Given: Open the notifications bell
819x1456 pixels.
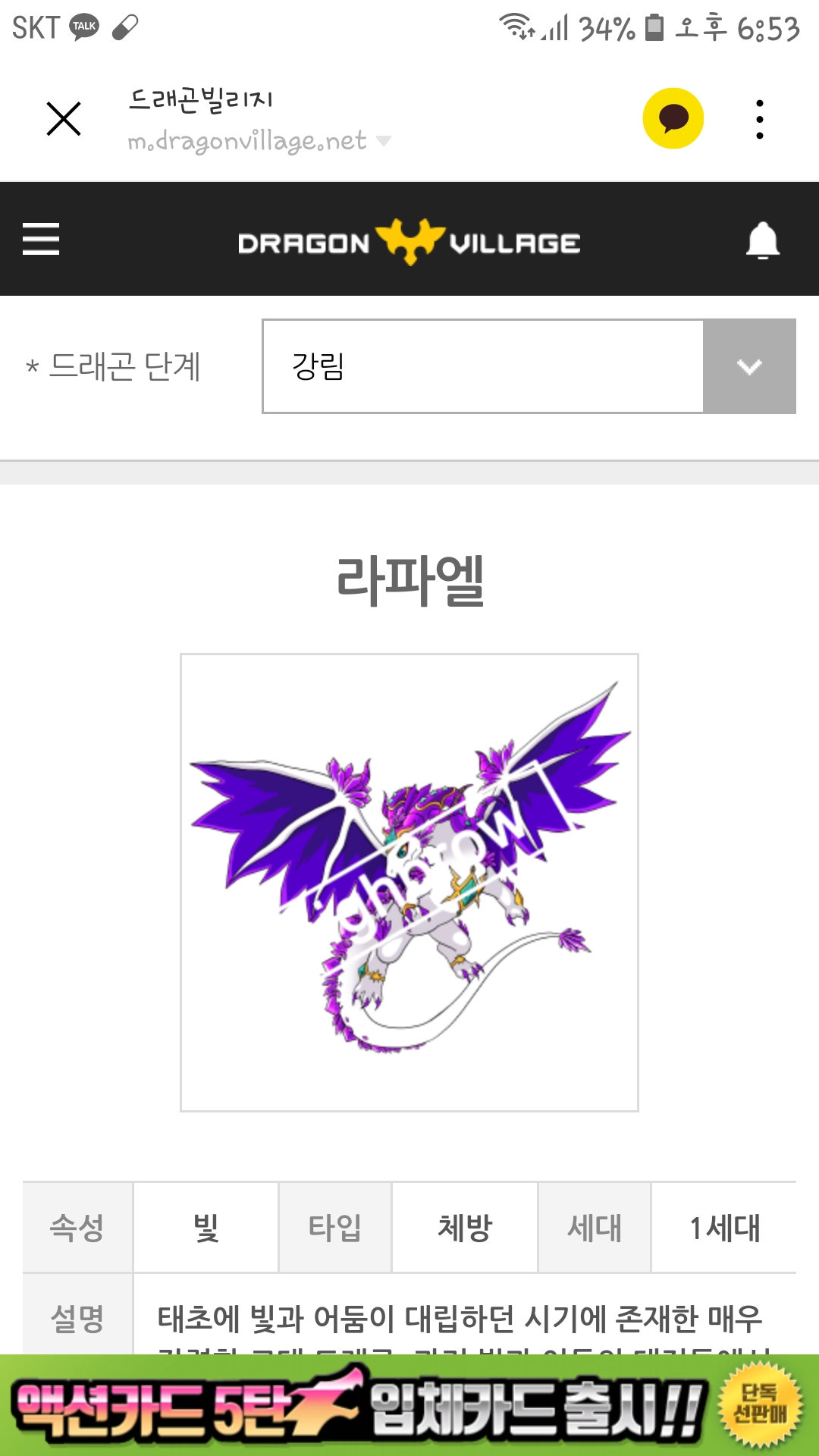Looking at the screenshot, I should coord(762,240).
